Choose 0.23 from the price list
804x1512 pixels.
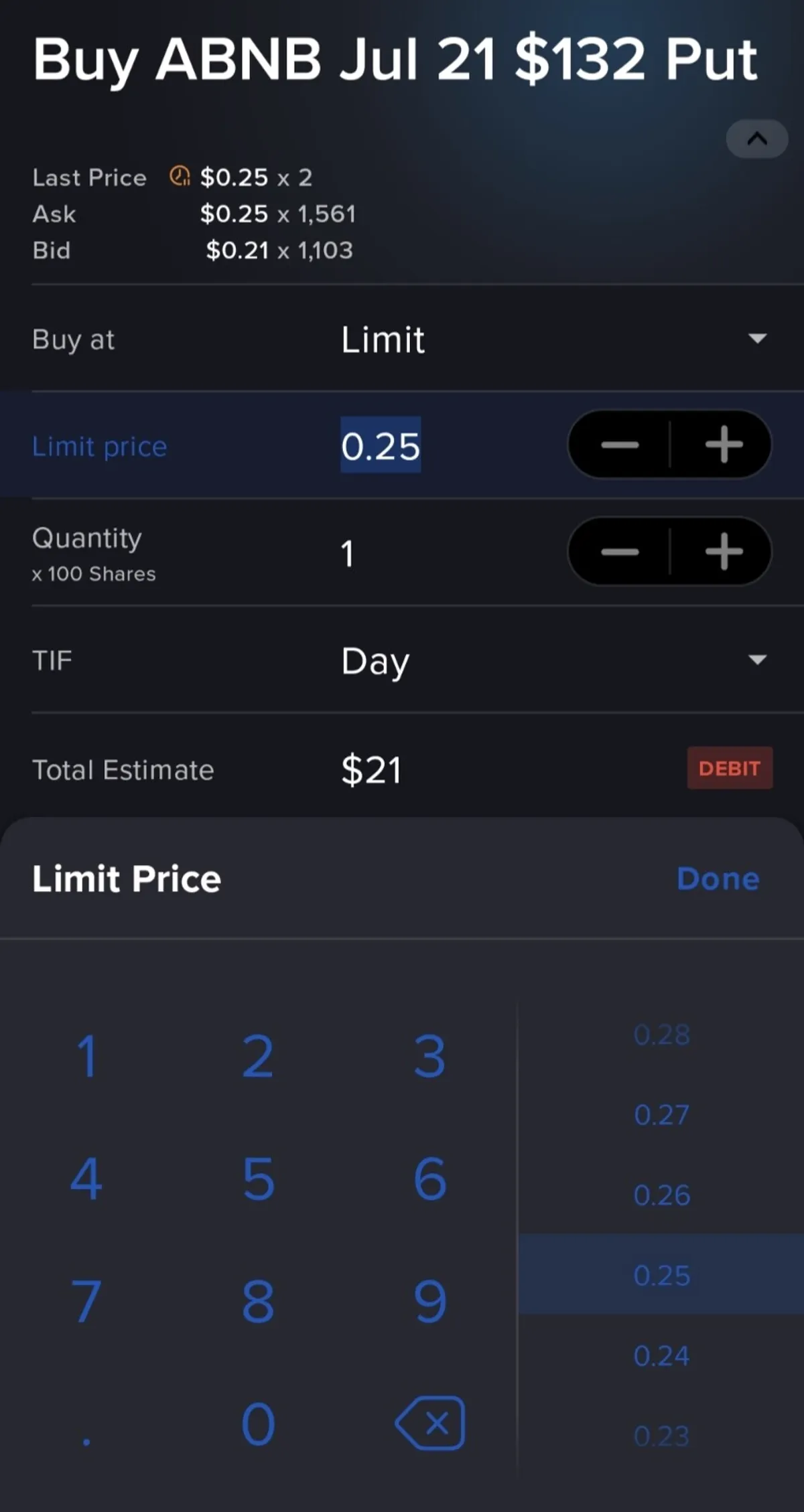pyautogui.click(x=661, y=1436)
